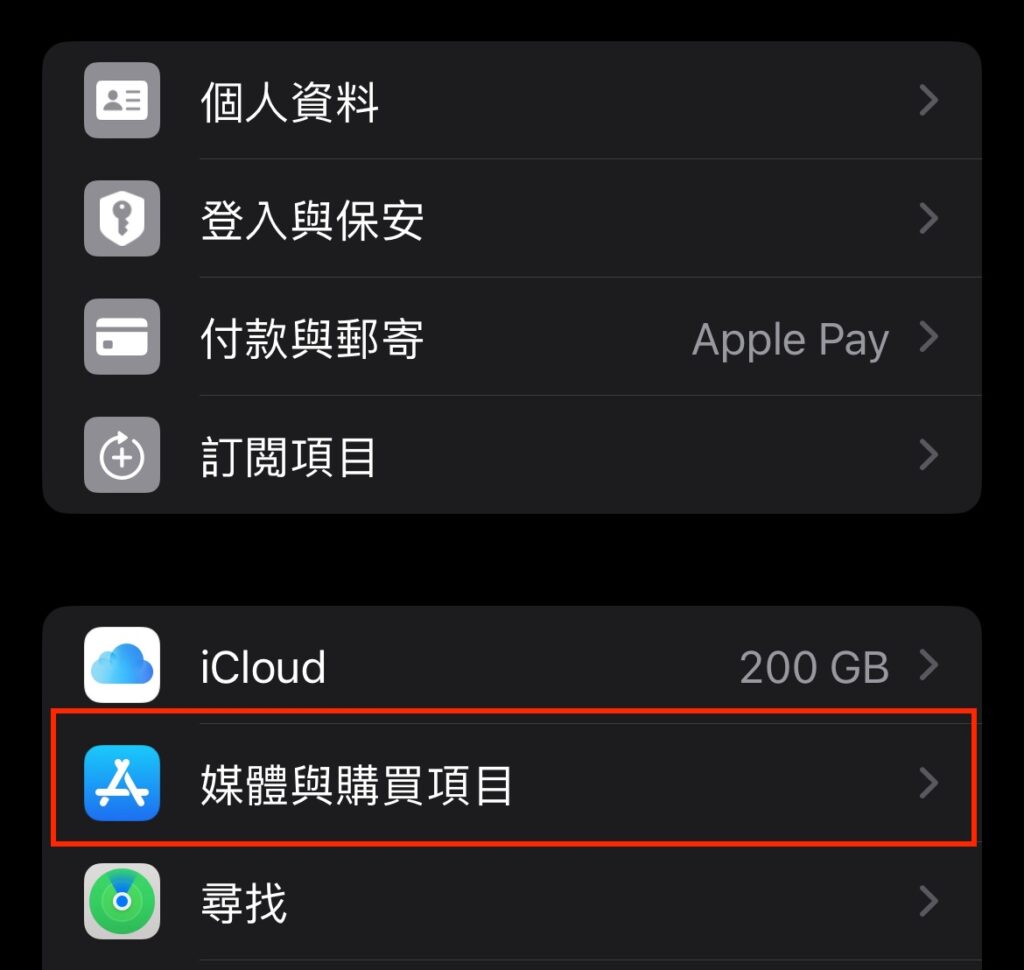The image size is (1024, 970).
Task: Open iCloud 200 GB settings
Action: tap(510, 666)
